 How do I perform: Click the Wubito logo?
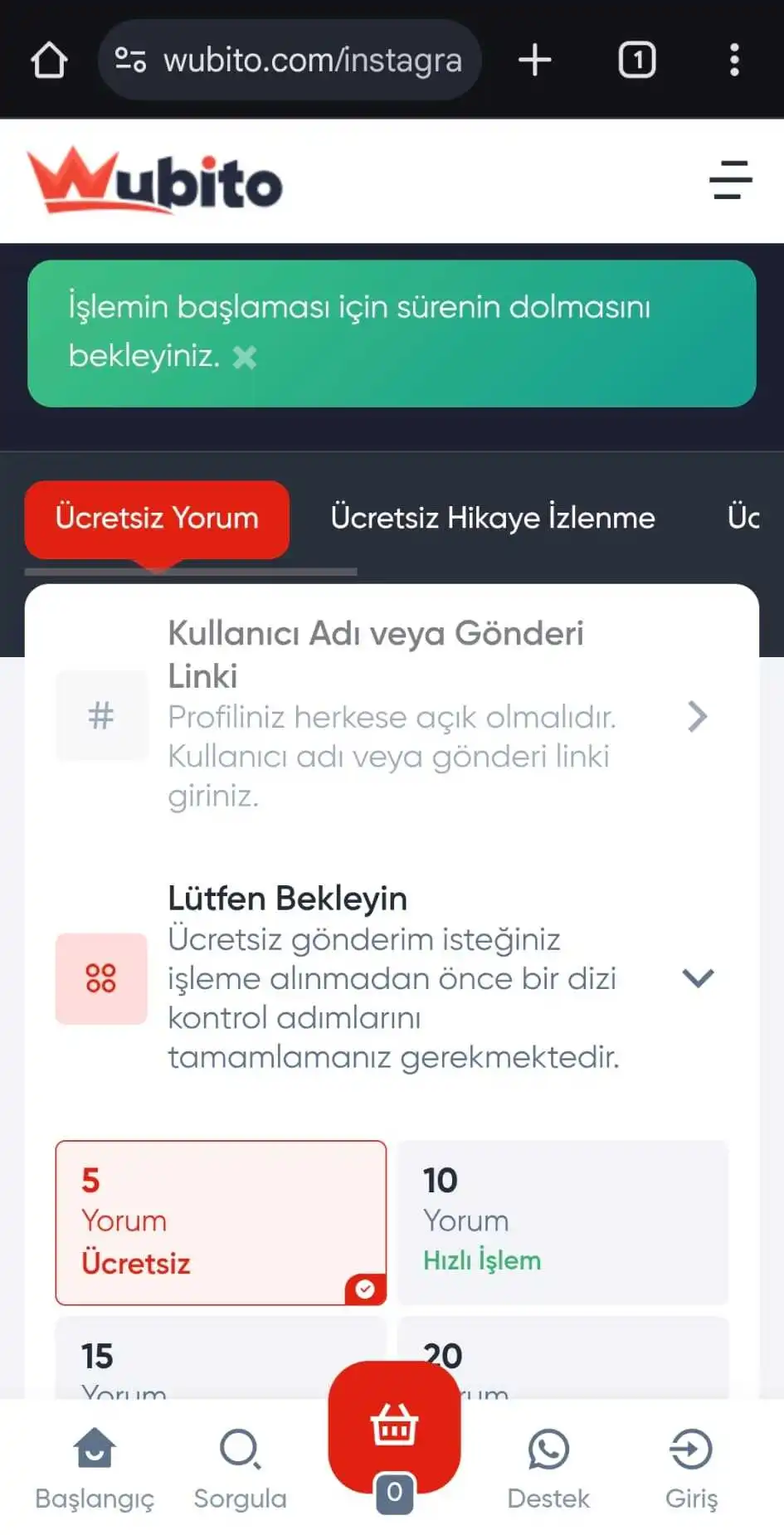coord(153,181)
